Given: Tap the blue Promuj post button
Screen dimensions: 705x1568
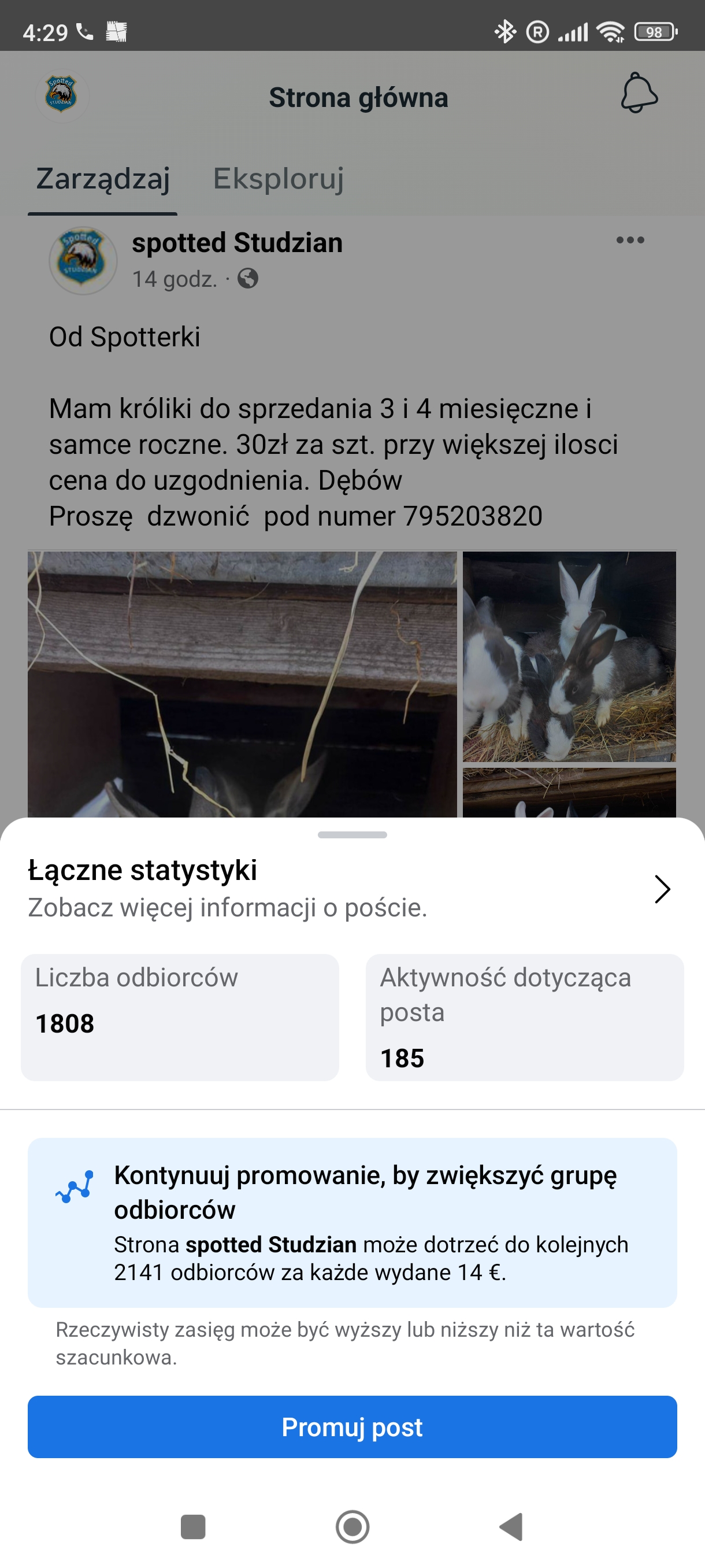Looking at the screenshot, I should coord(352,1427).
